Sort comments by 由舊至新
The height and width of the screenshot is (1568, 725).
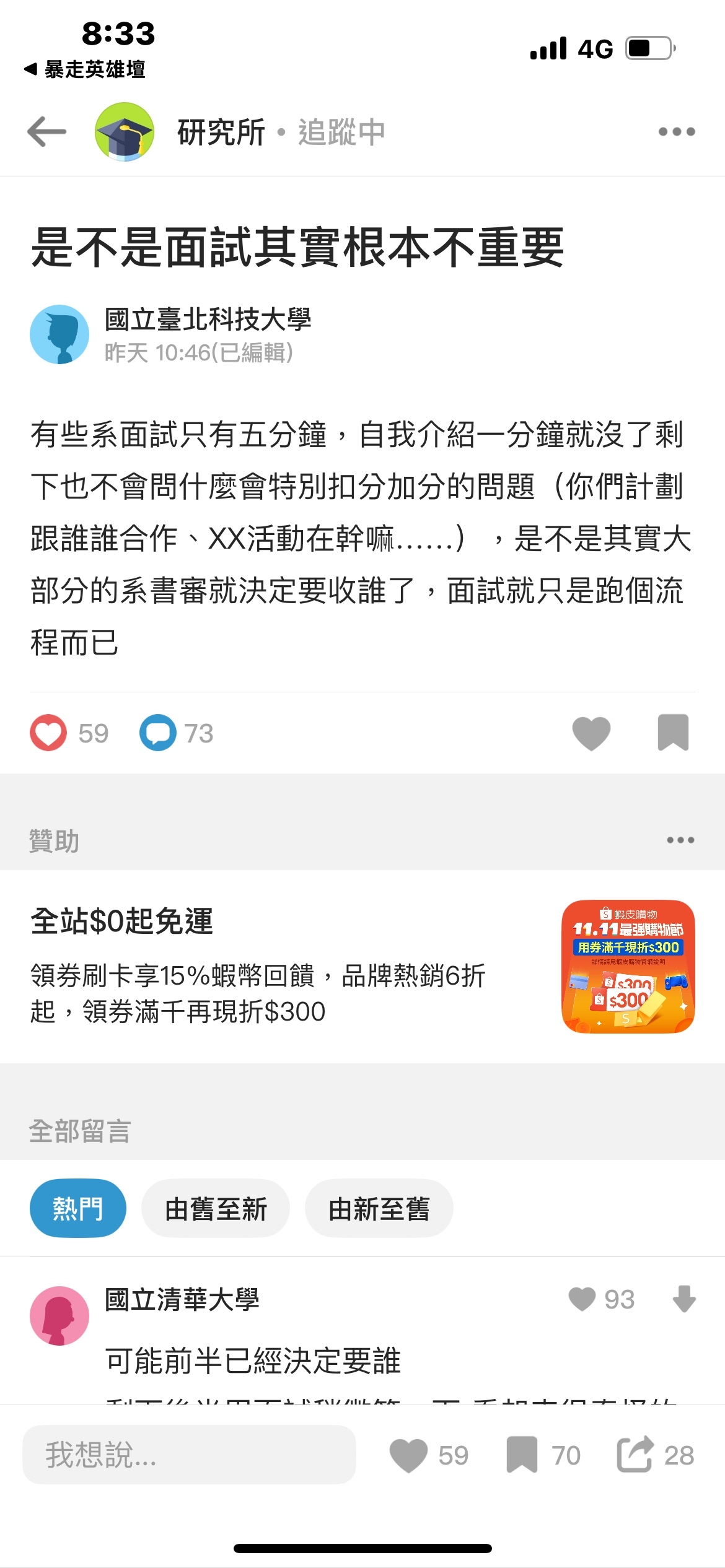(x=216, y=1208)
